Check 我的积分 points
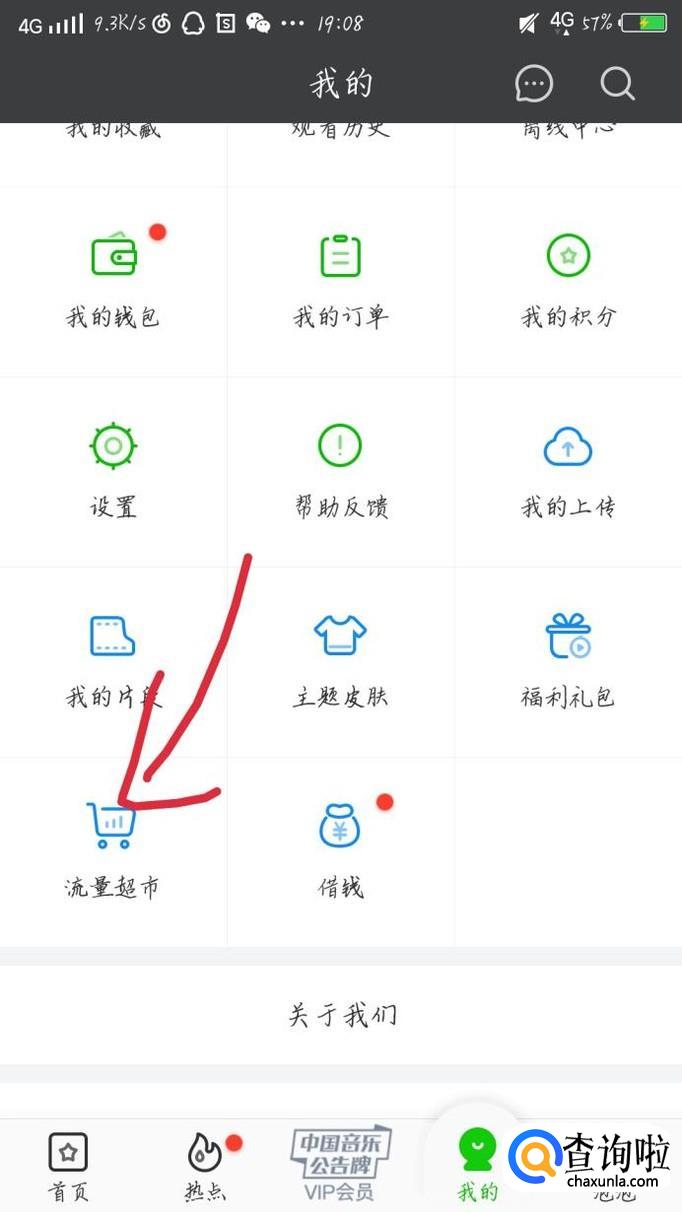 pyautogui.click(x=568, y=280)
